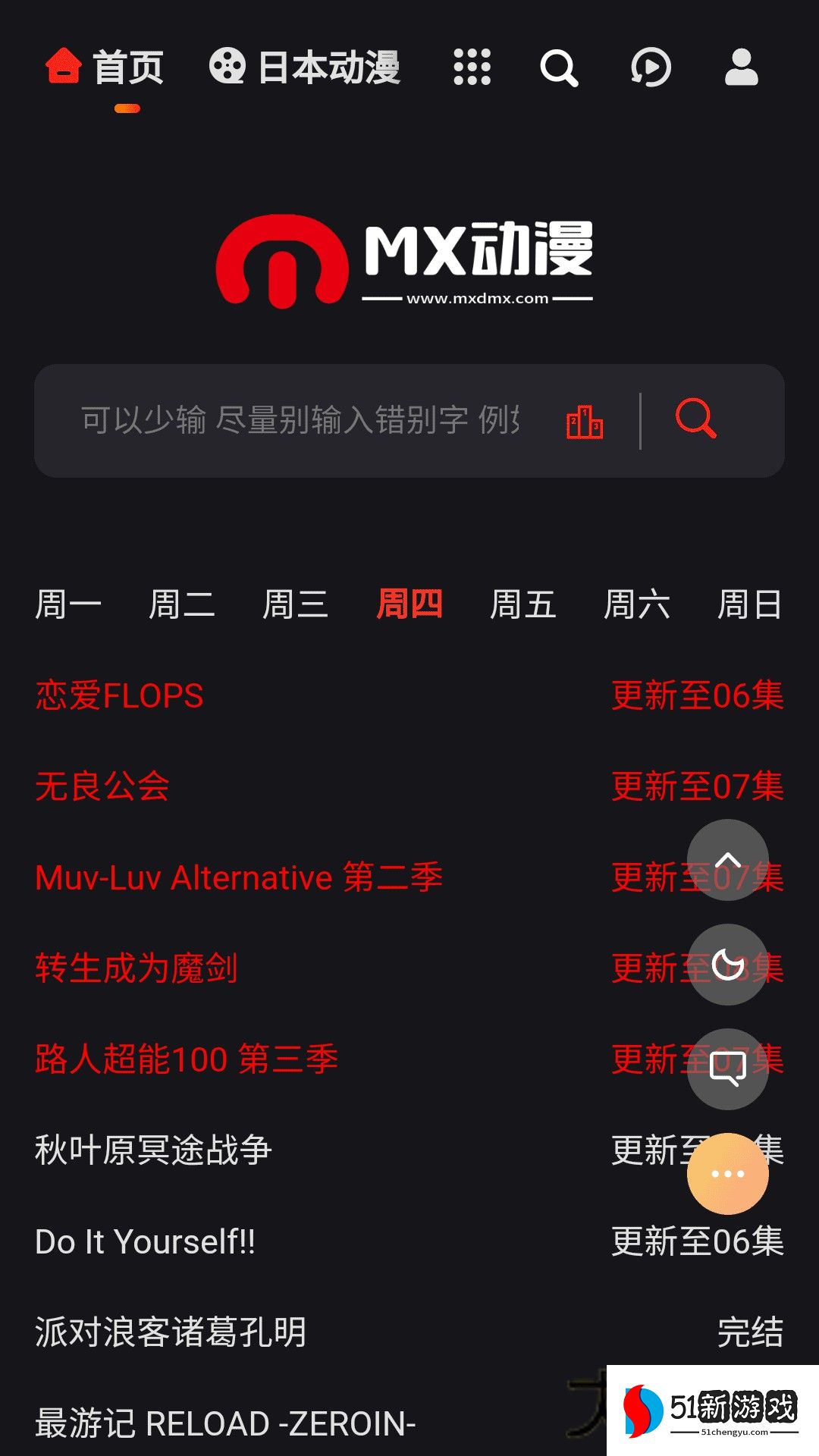The width and height of the screenshot is (819, 1456).
Task: Open the orange more-options floating button
Action: pos(727,1174)
